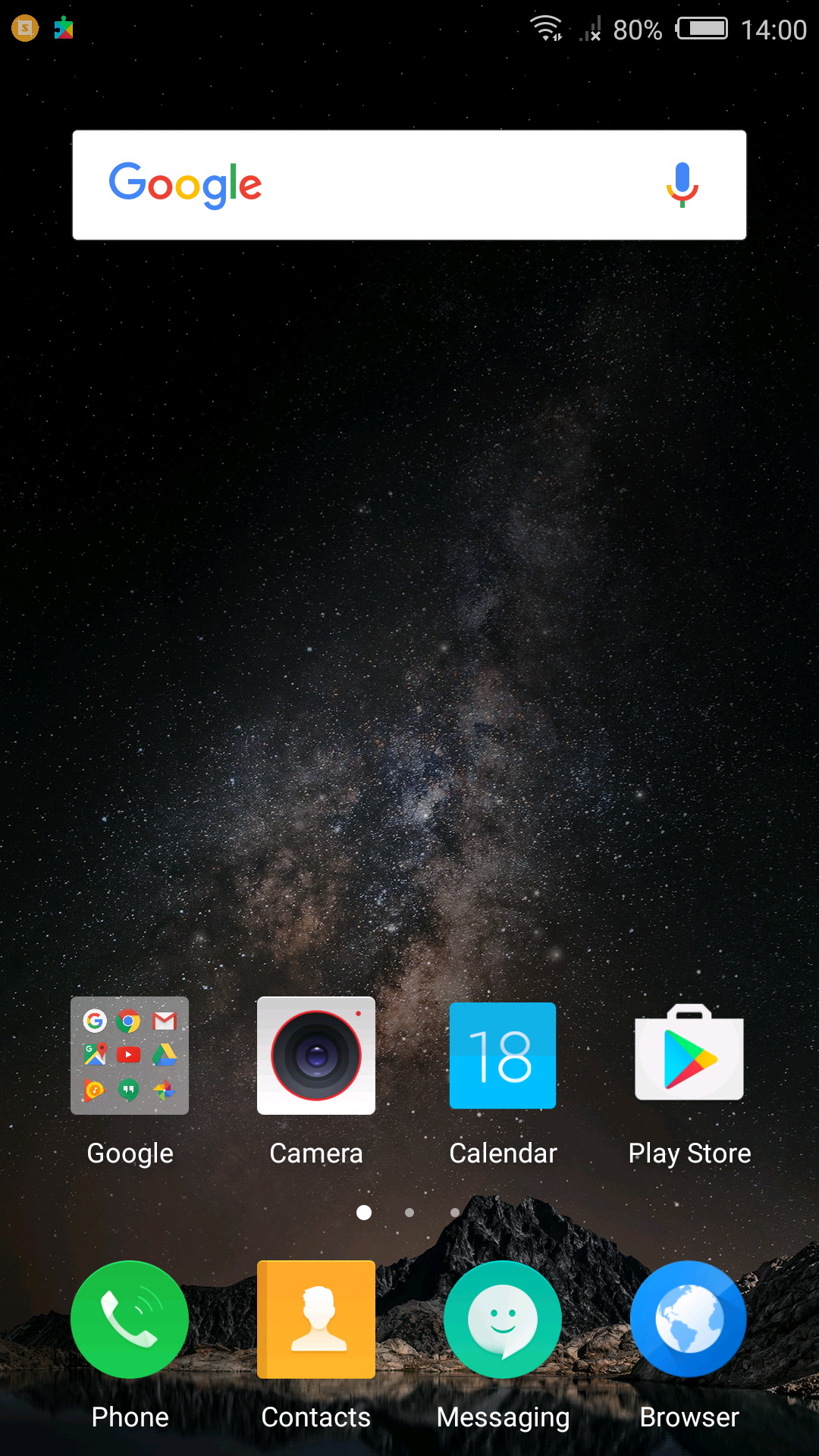Screen dimensions: 819x1456
Task: Open the Contacts app
Action: point(316,1319)
